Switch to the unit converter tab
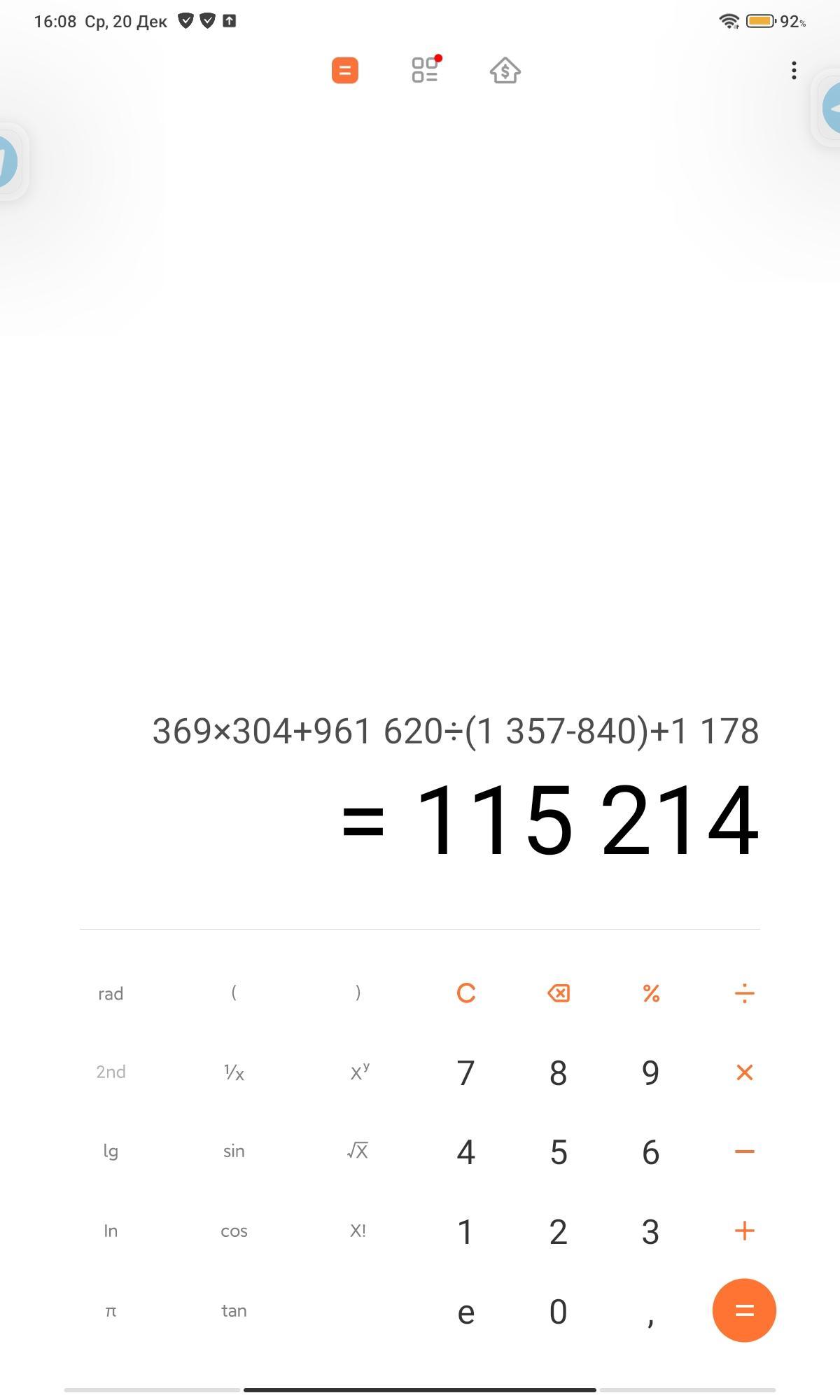The height and width of the screenshot is (1400, 840). pos(426,70)
